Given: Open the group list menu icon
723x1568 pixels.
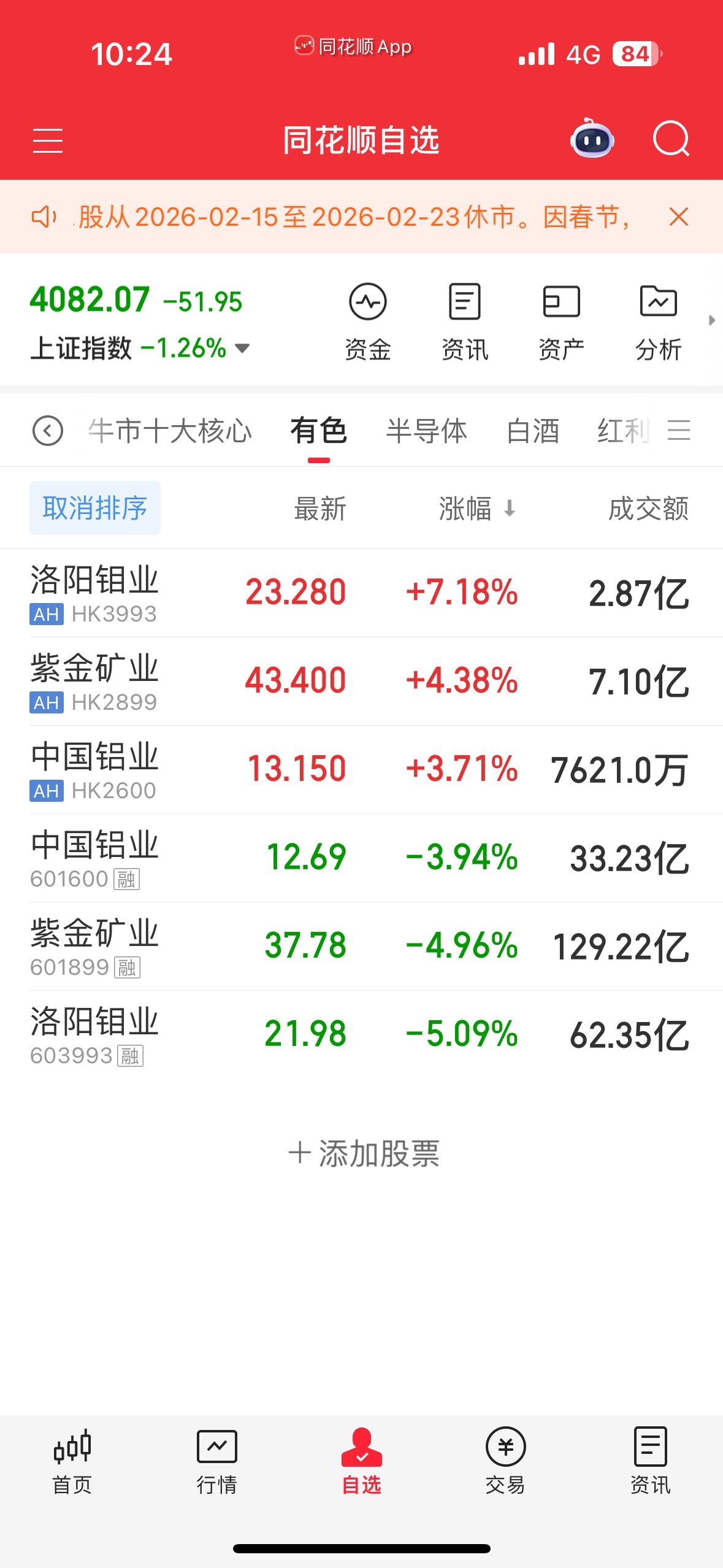Looking at the screenshot, I should coord(679,430).
